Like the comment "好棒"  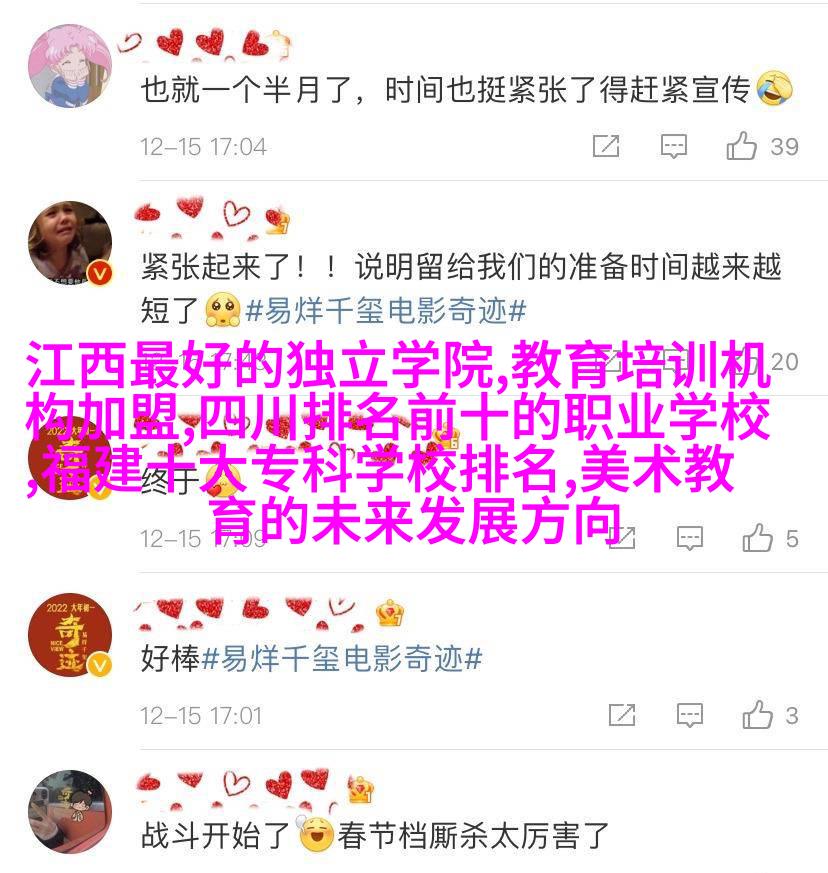(757, 715)
